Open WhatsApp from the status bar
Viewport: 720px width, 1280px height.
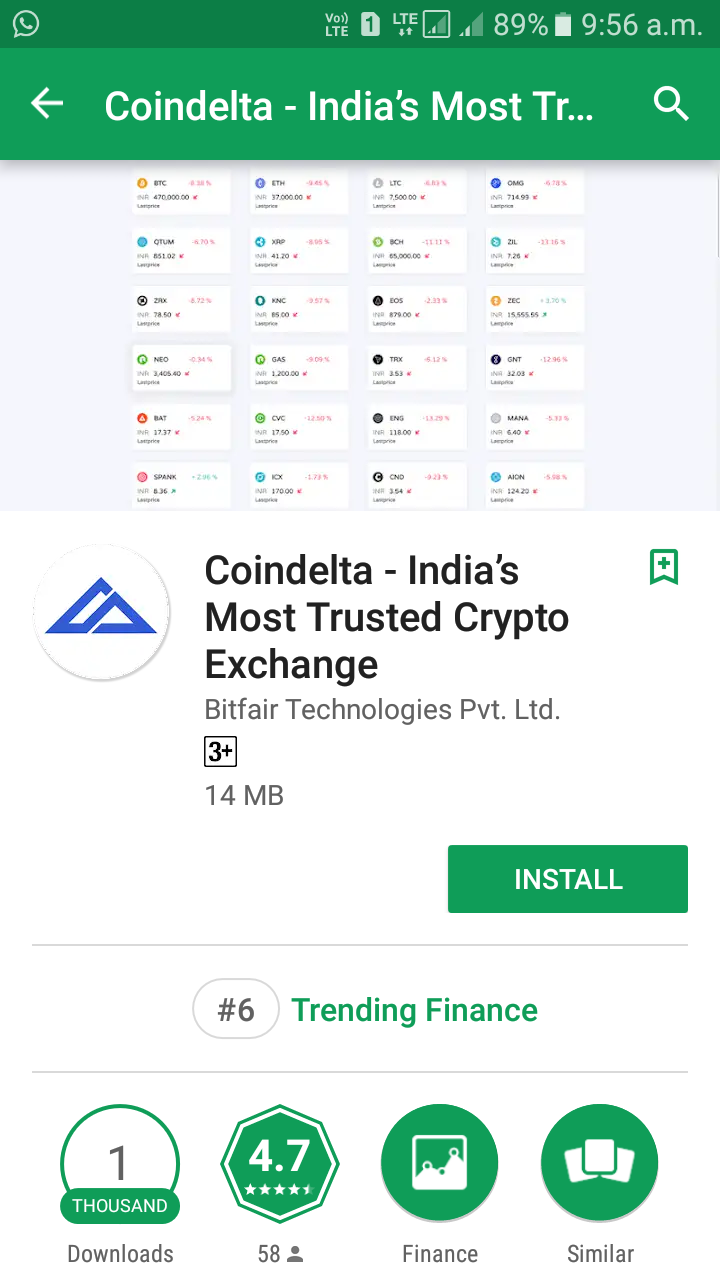24,24
